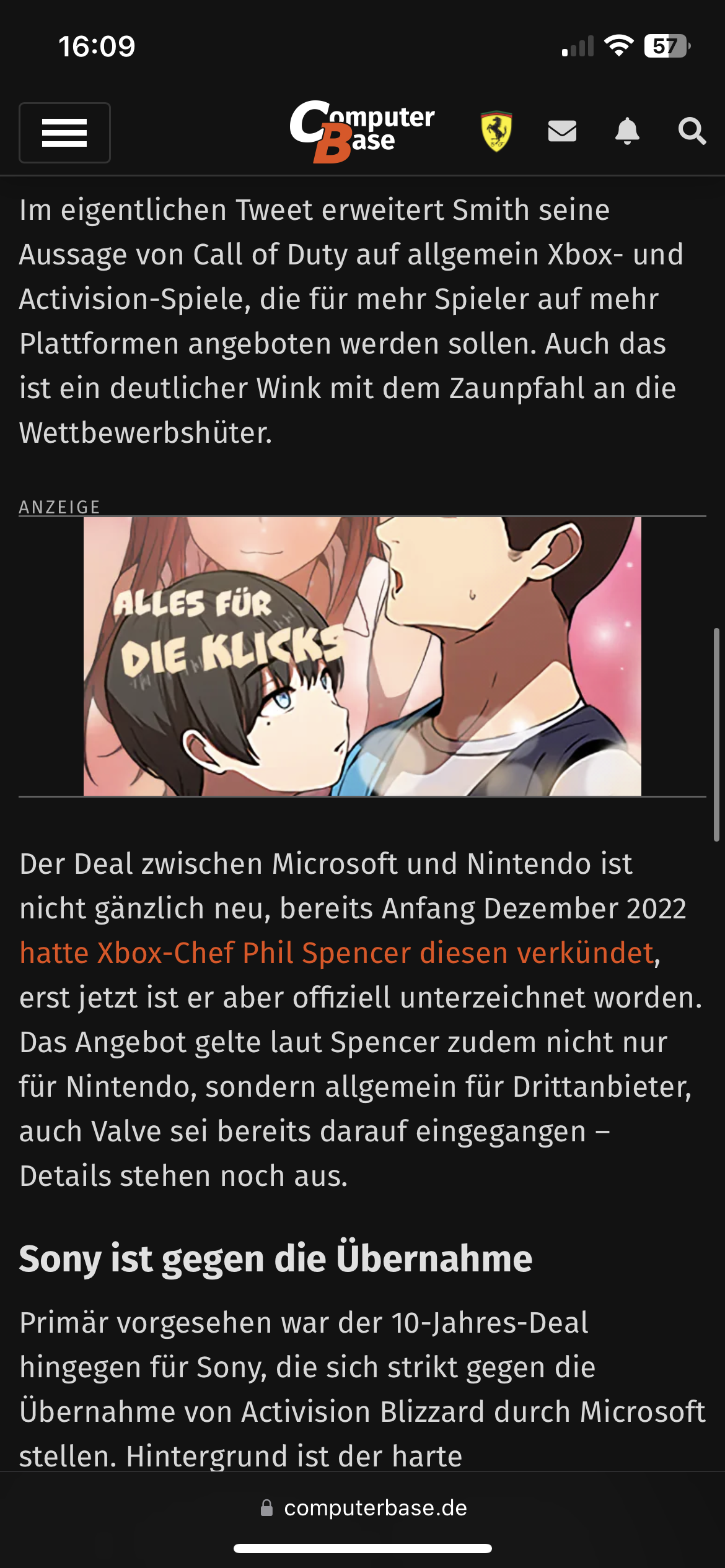Open the "Alles für die Klicks" ad banner
Image resolution: width=725 pixels, height=1568 pixels.
coord(362,656)
